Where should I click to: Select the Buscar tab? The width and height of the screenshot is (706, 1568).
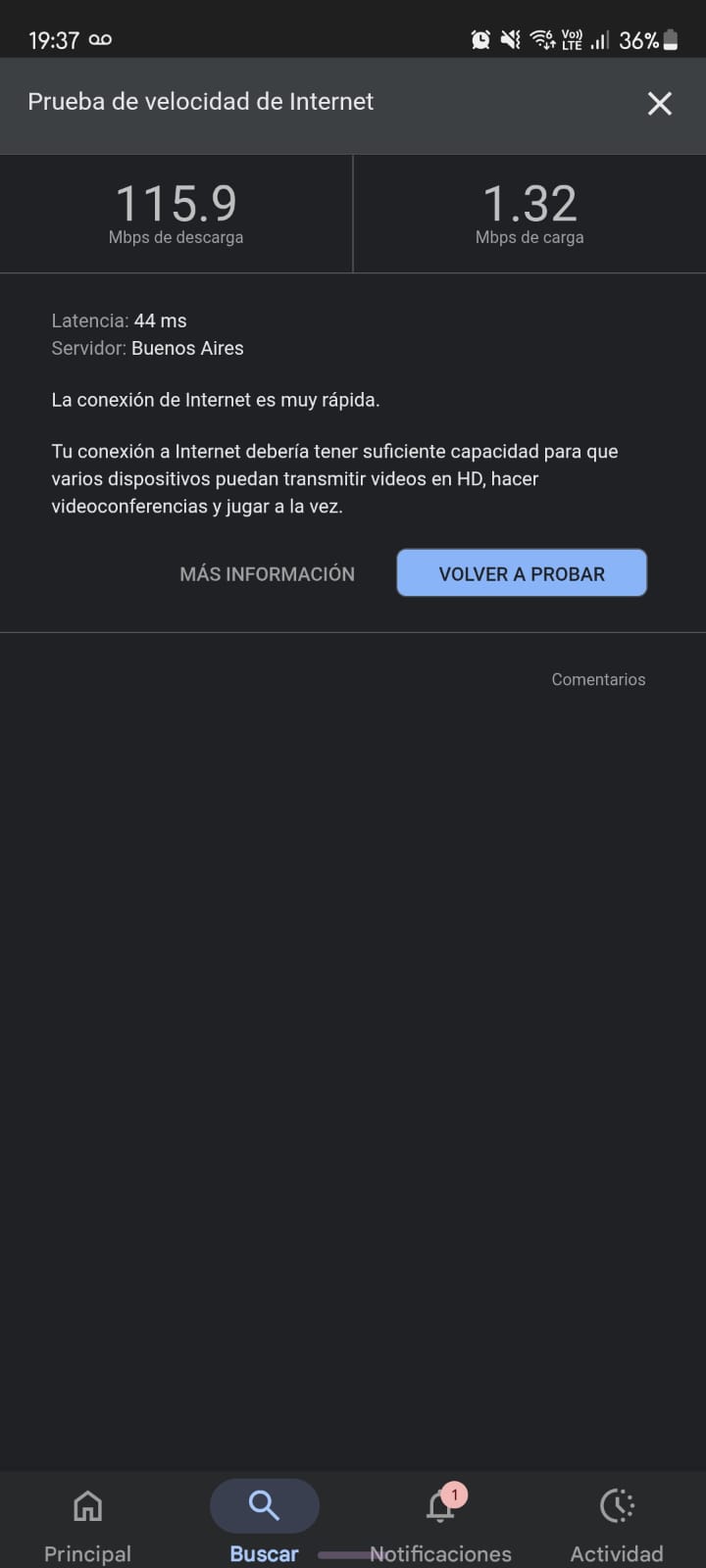coord(264,1522)
